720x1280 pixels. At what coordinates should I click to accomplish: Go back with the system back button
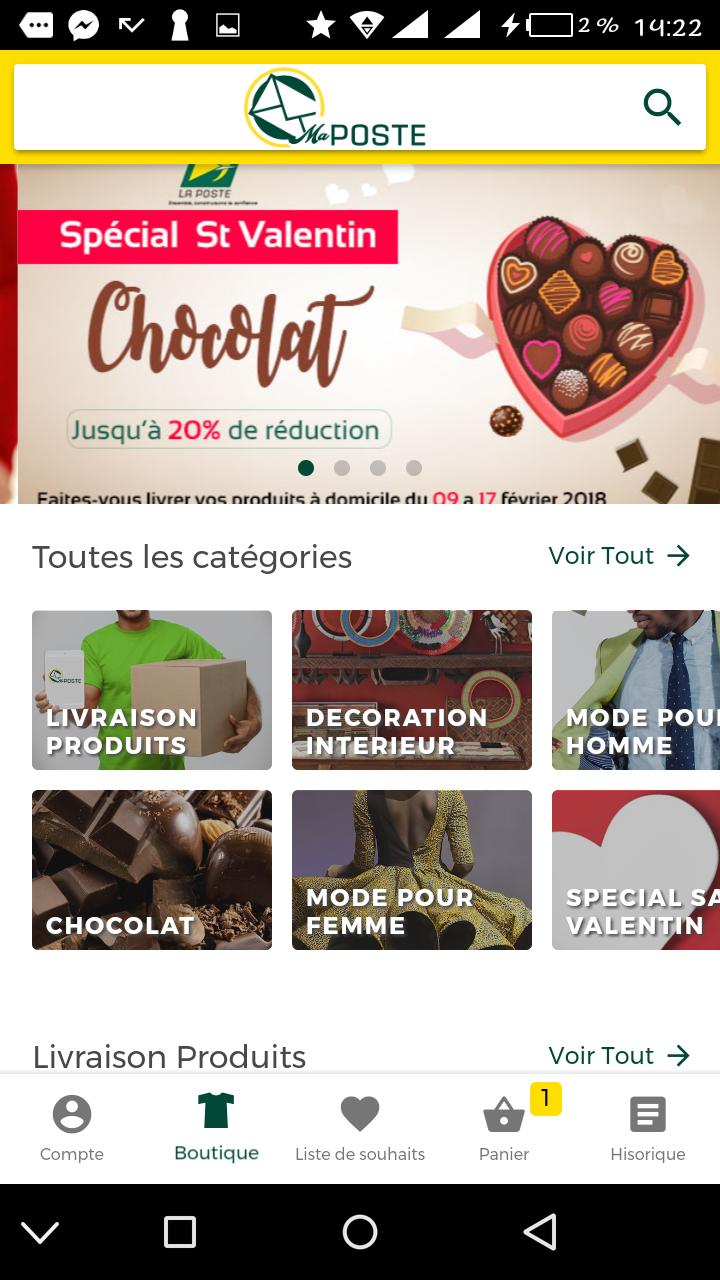[540, 1233]
